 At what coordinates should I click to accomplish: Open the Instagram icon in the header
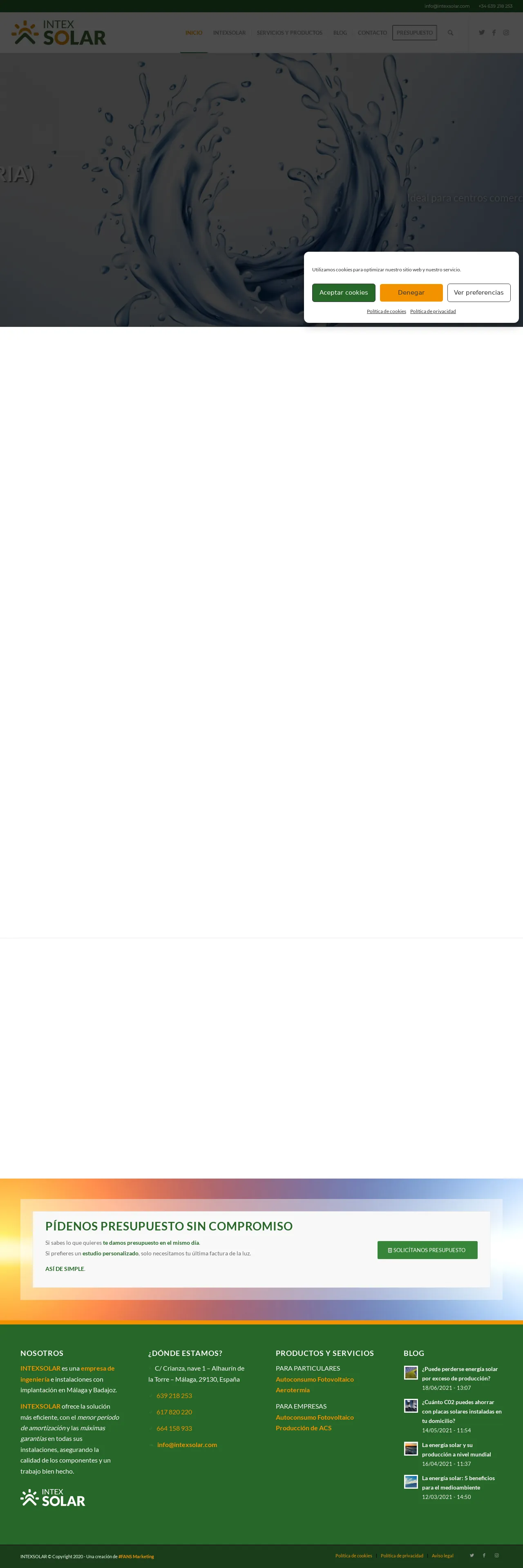click(506, 33)
